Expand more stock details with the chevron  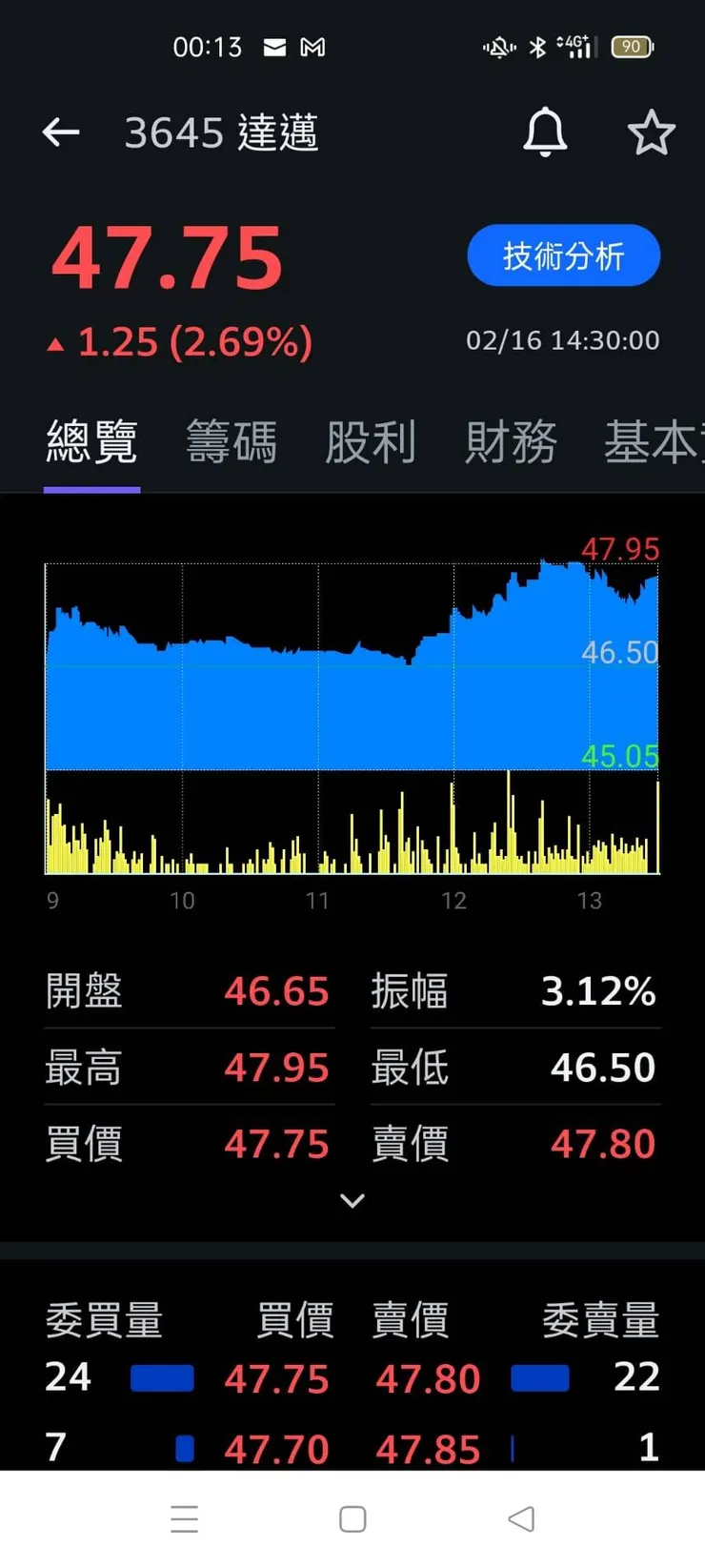click(352, 1200)
